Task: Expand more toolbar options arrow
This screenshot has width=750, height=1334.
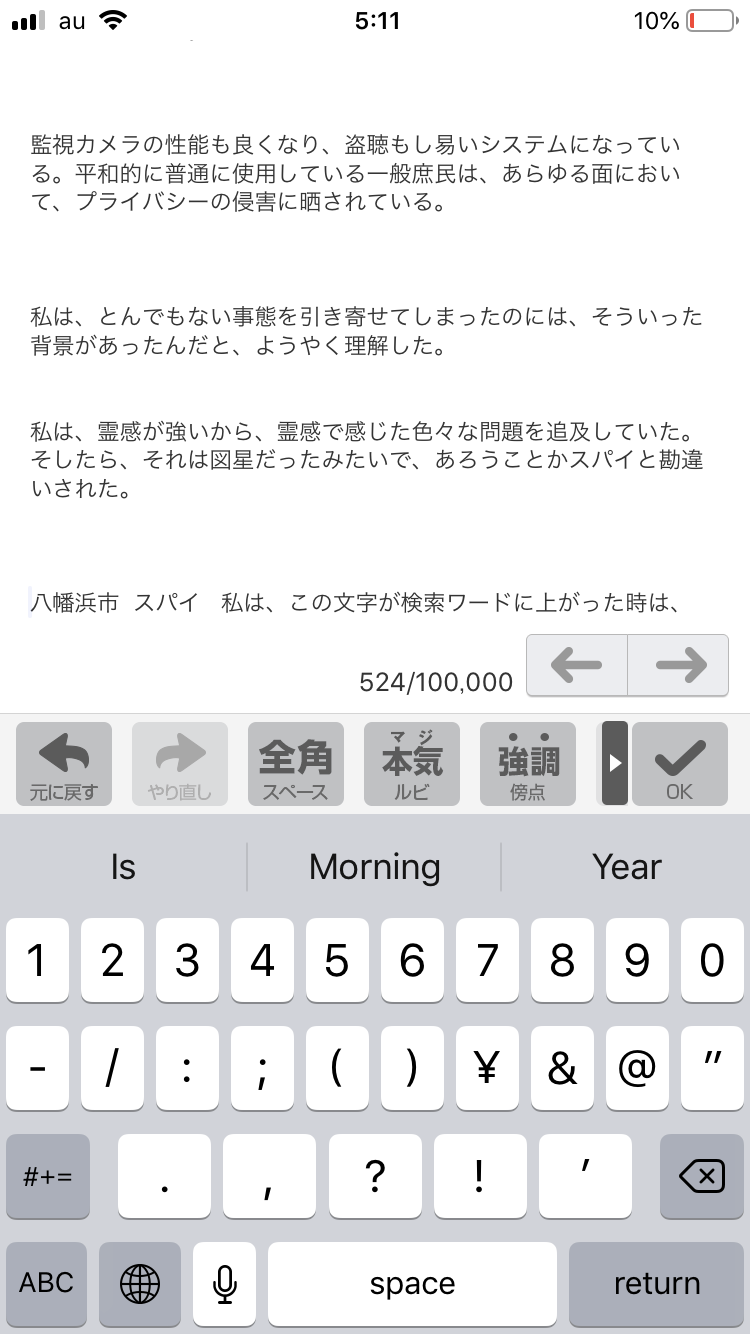Action: click(x=615, y=764)
